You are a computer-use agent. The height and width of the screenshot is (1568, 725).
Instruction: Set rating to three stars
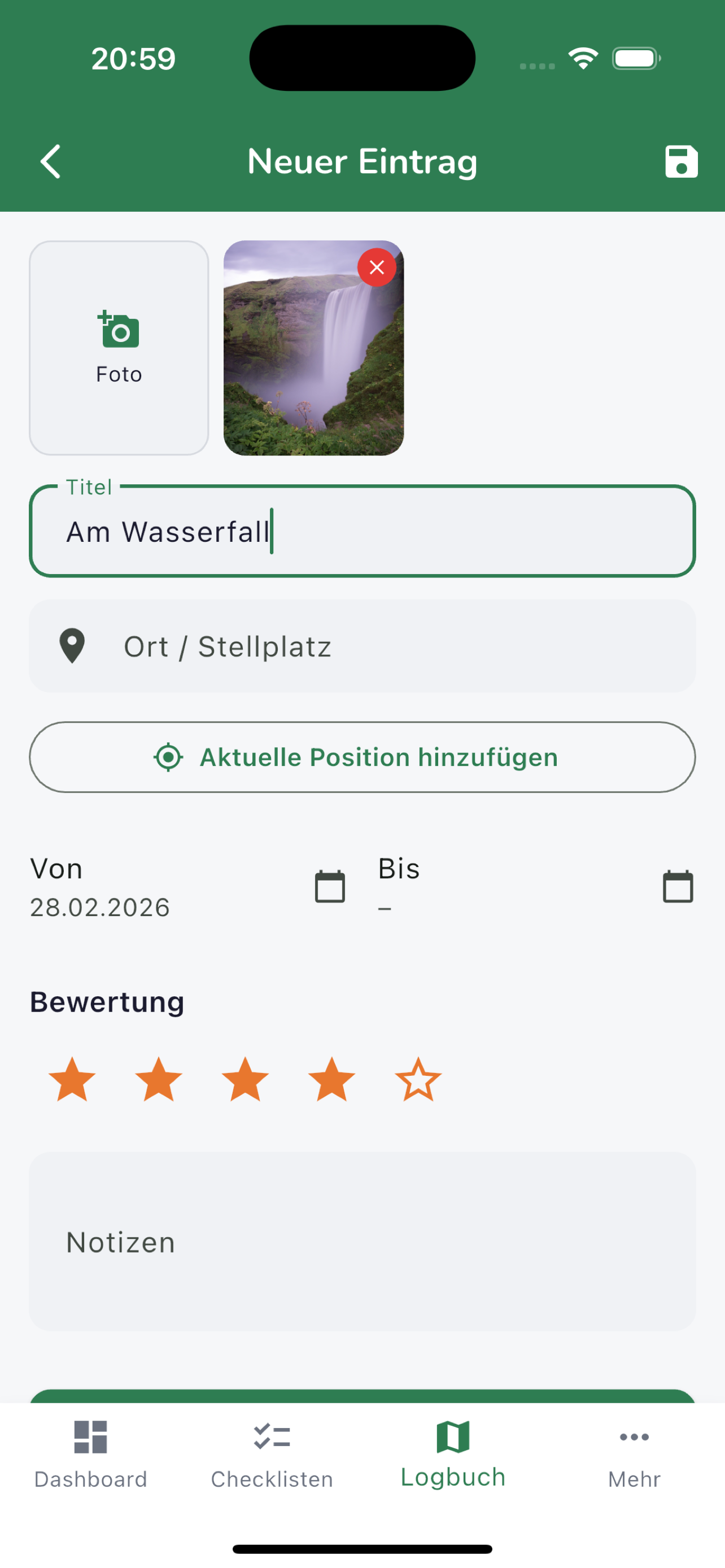[245, 1078]
